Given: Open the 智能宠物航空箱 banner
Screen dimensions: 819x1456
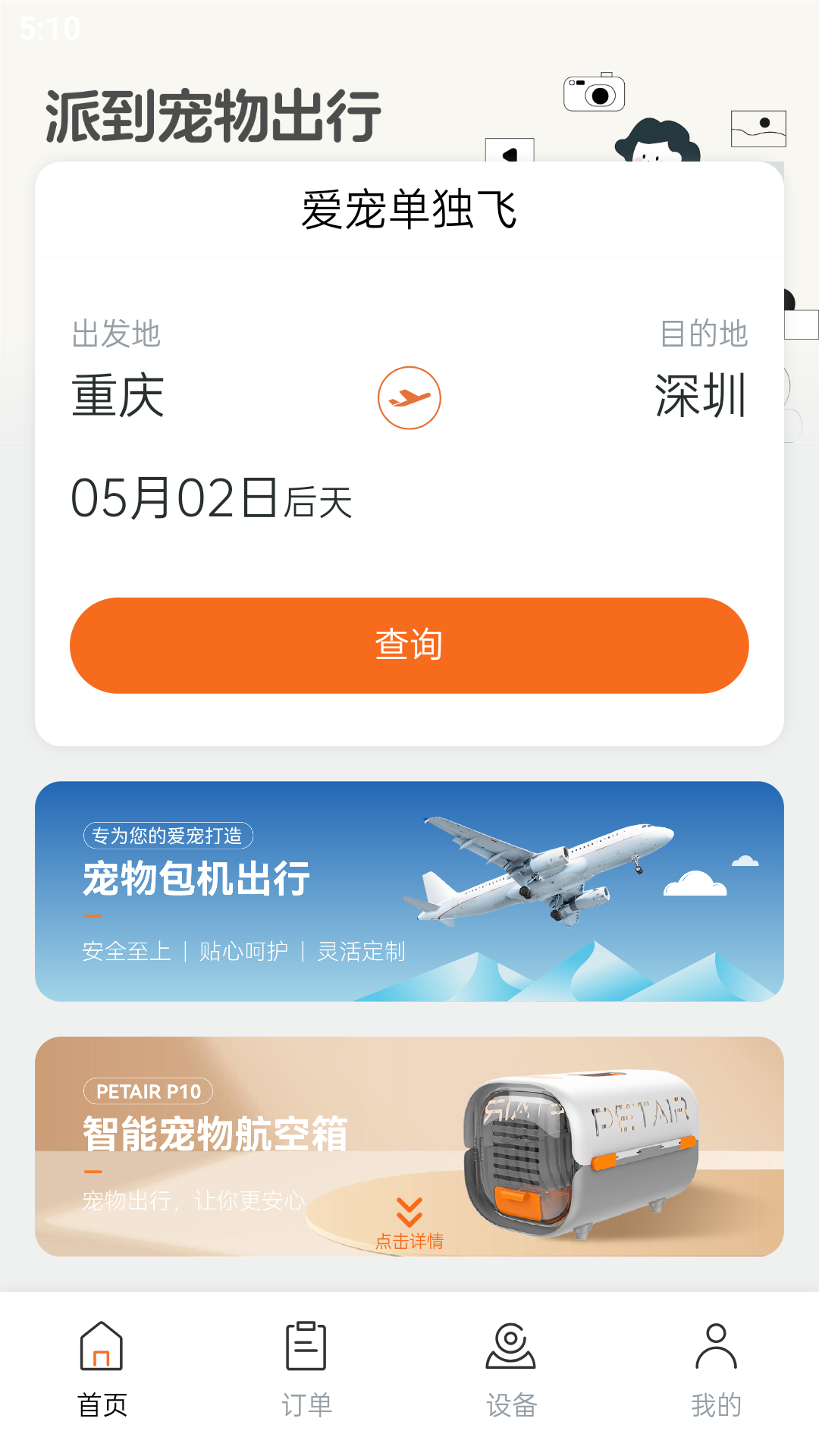Looking at the screenshot, I should tap(409, 1146).
